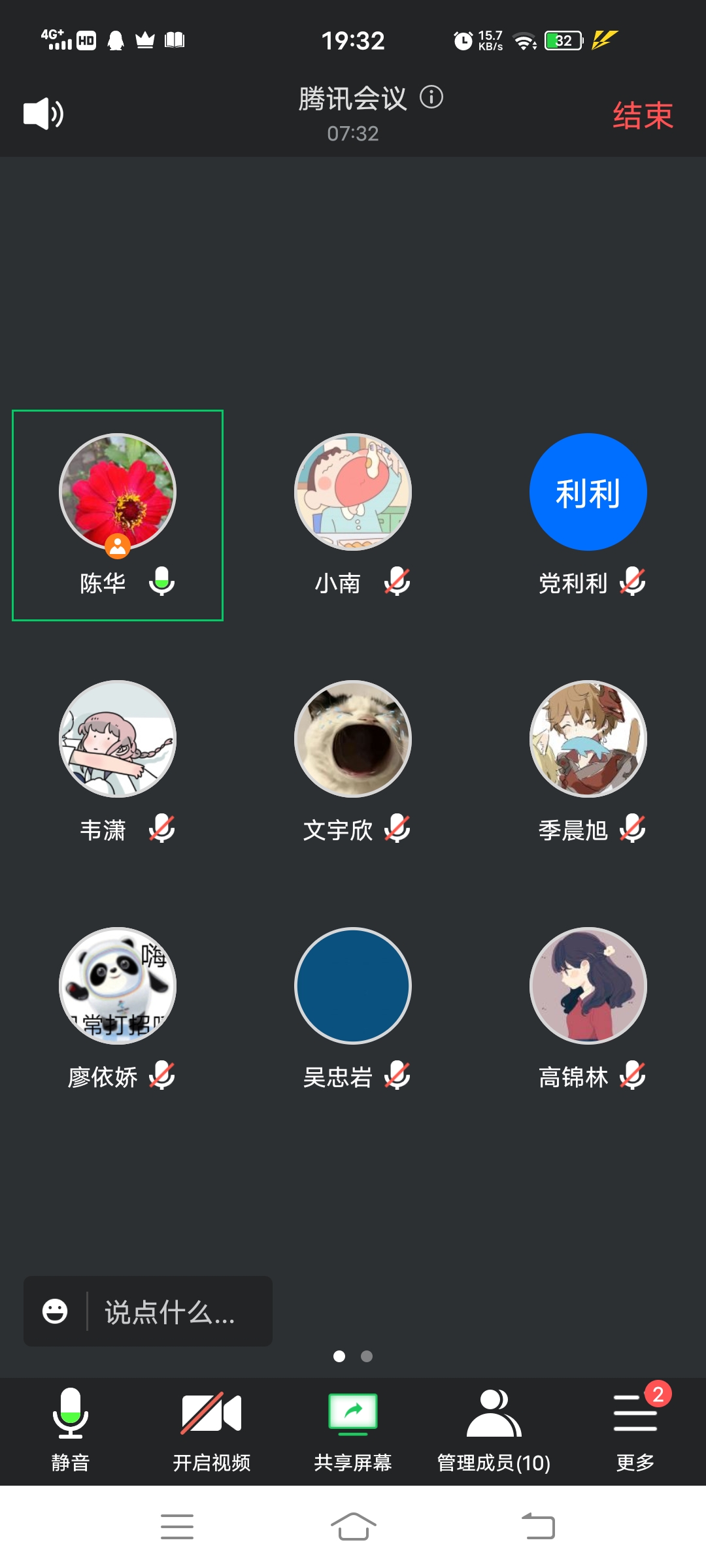This screenshot has height=1568, width=706.
Task: Go back using system navigation
Action: pyautogui.click(x=539, y=1526)
